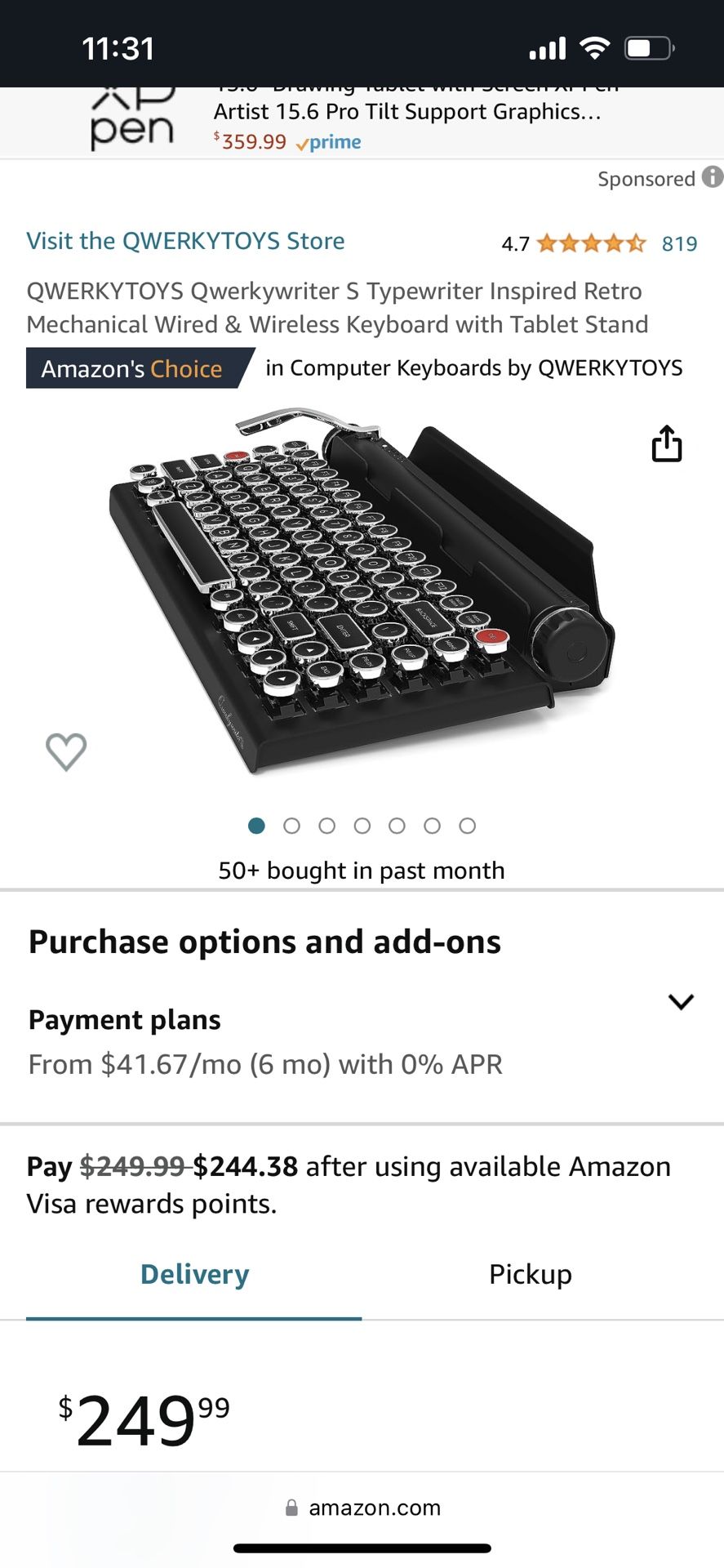
Task: Open the Sponsored info icon
Action: [713, 177]
